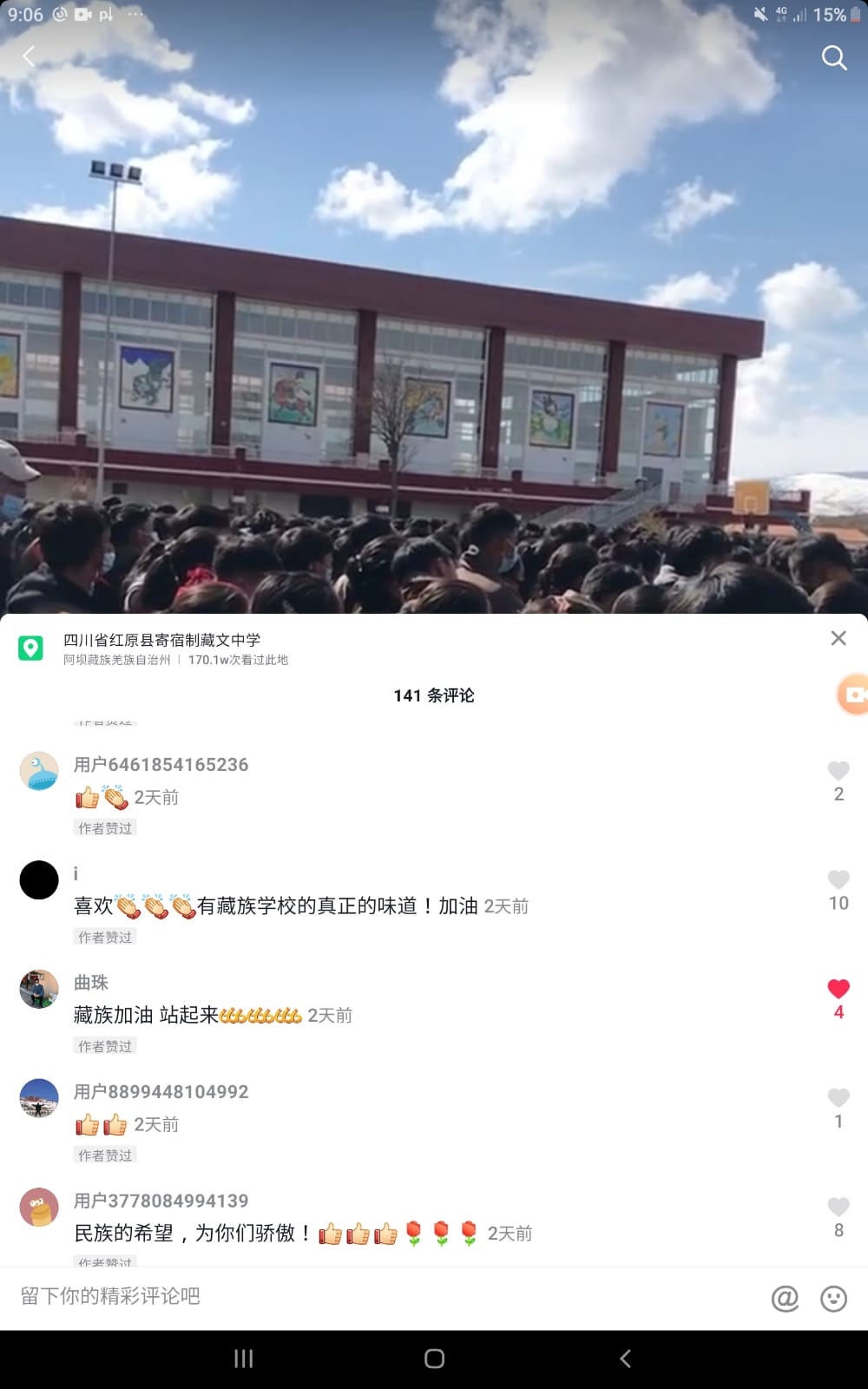Like the comment by 用户8899448104992

(x=838, y=1097)
